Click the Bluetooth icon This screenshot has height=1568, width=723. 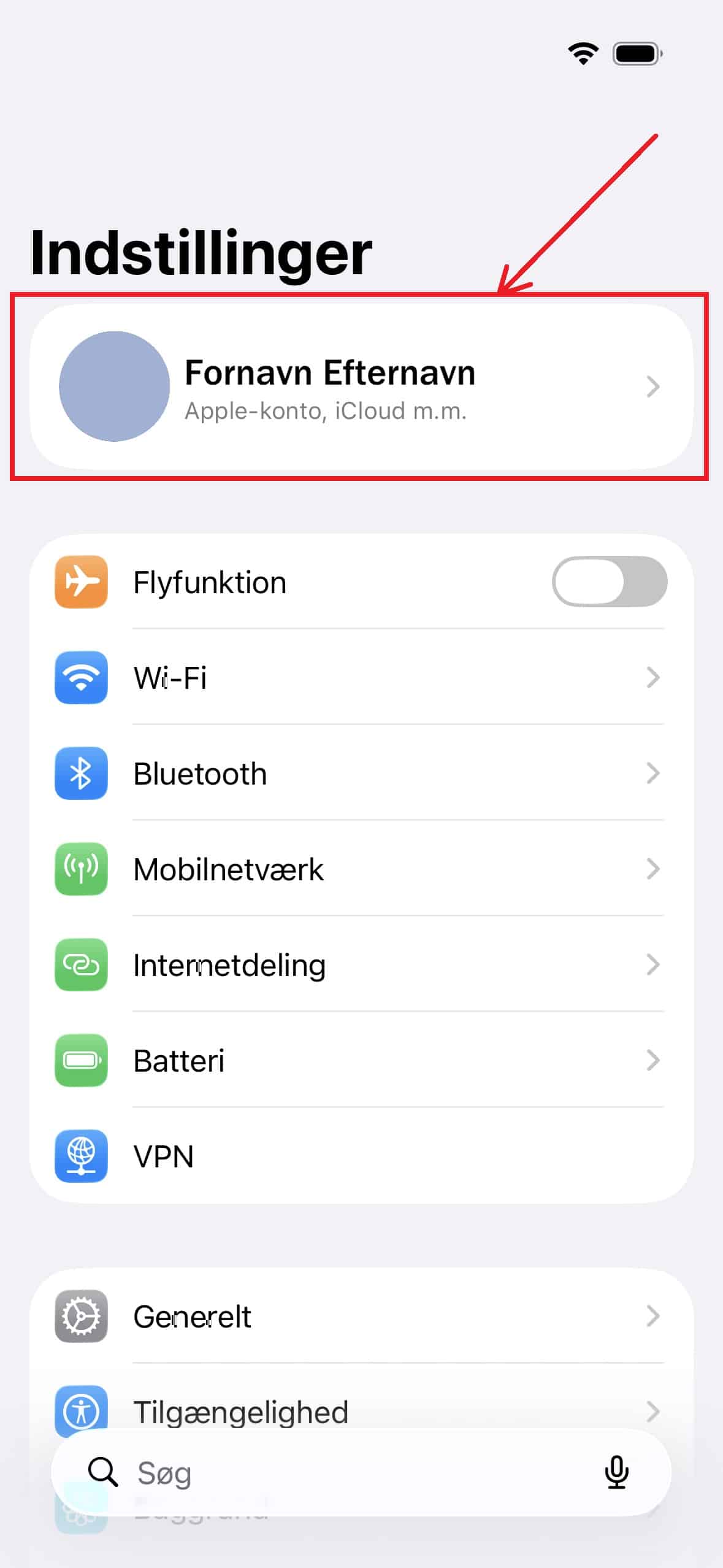tap(82, 773)
